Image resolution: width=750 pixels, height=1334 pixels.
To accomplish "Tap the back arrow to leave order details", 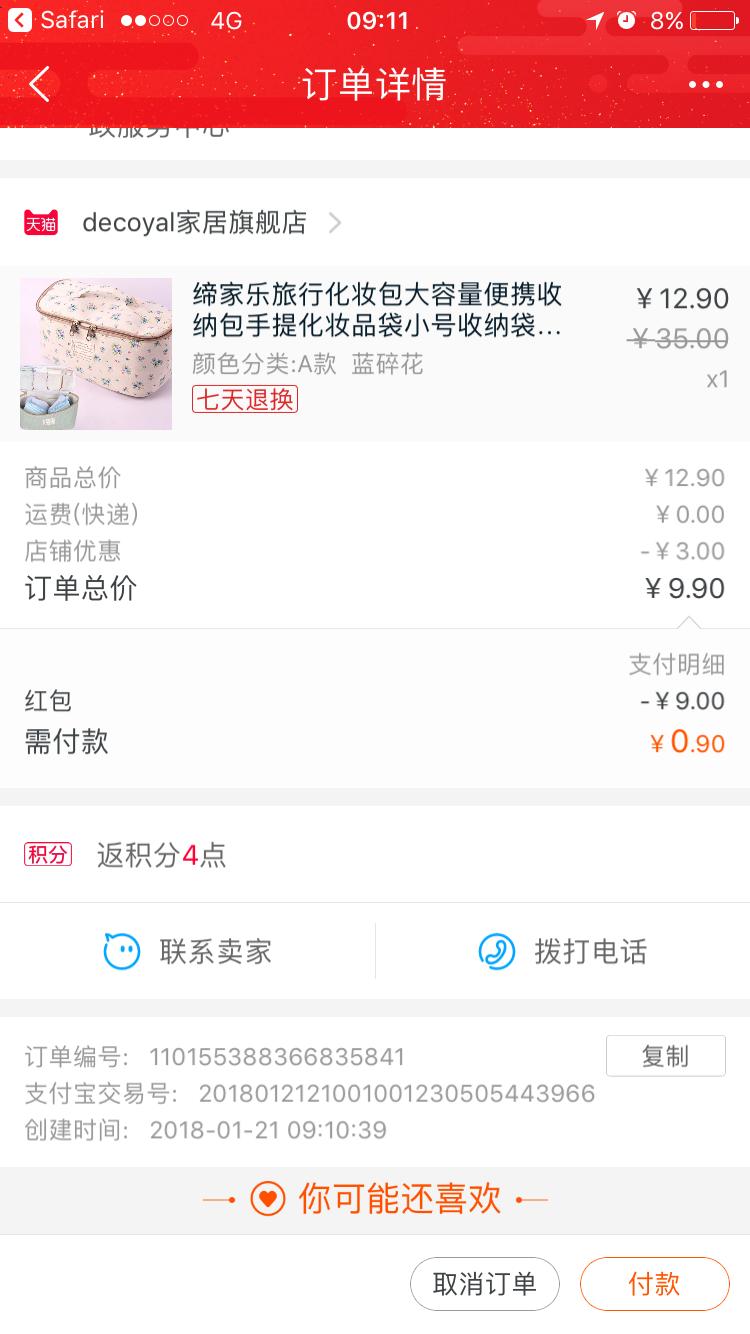I will (x=38, y=84).
